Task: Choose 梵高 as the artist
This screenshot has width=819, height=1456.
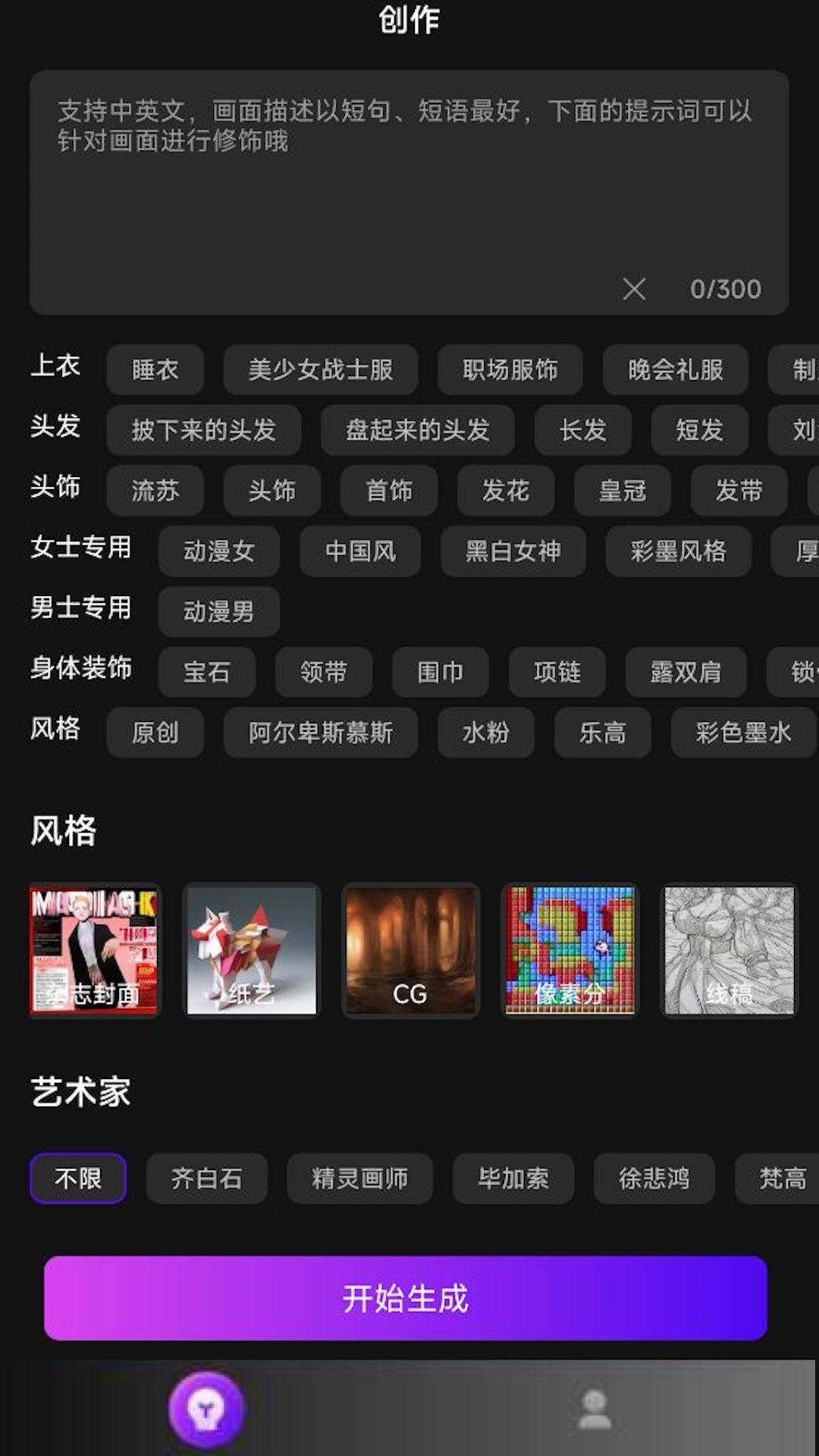Action: pos(781,1178)
